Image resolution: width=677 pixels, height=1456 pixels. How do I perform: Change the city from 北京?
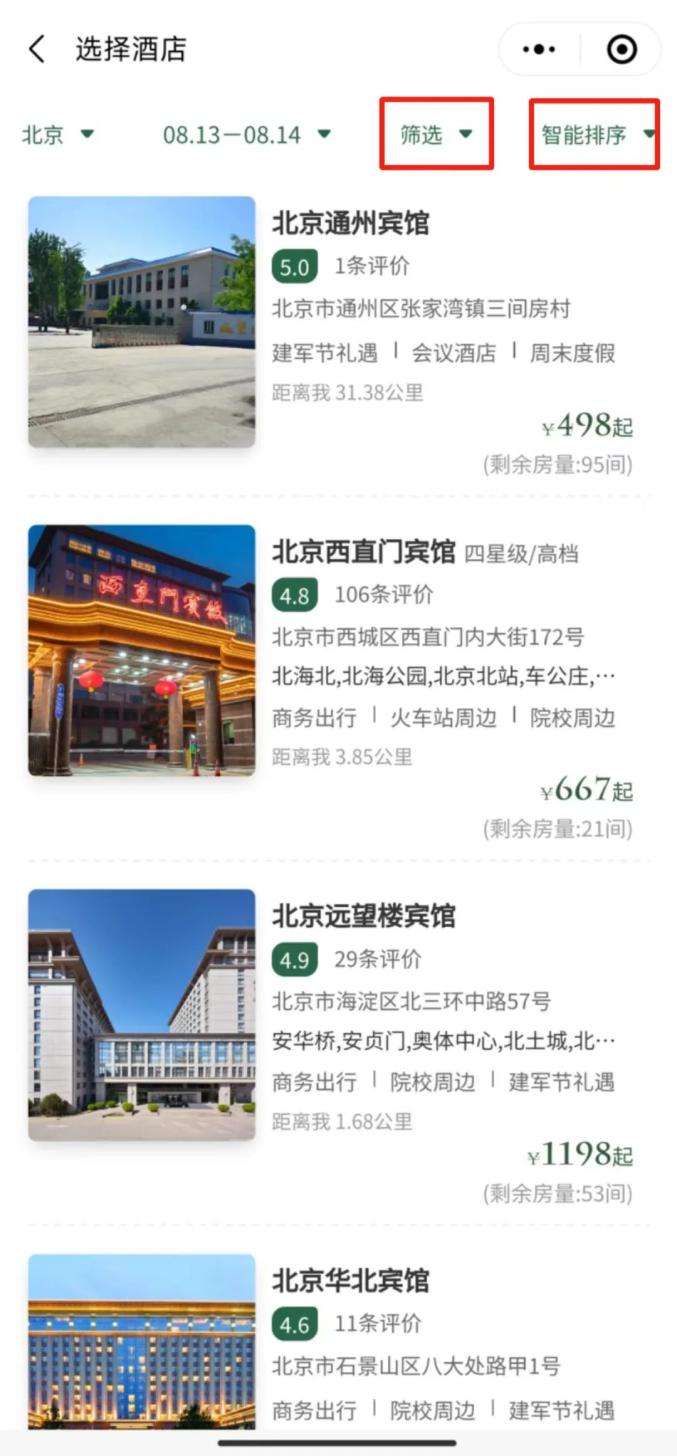click(x=58, y=134)
